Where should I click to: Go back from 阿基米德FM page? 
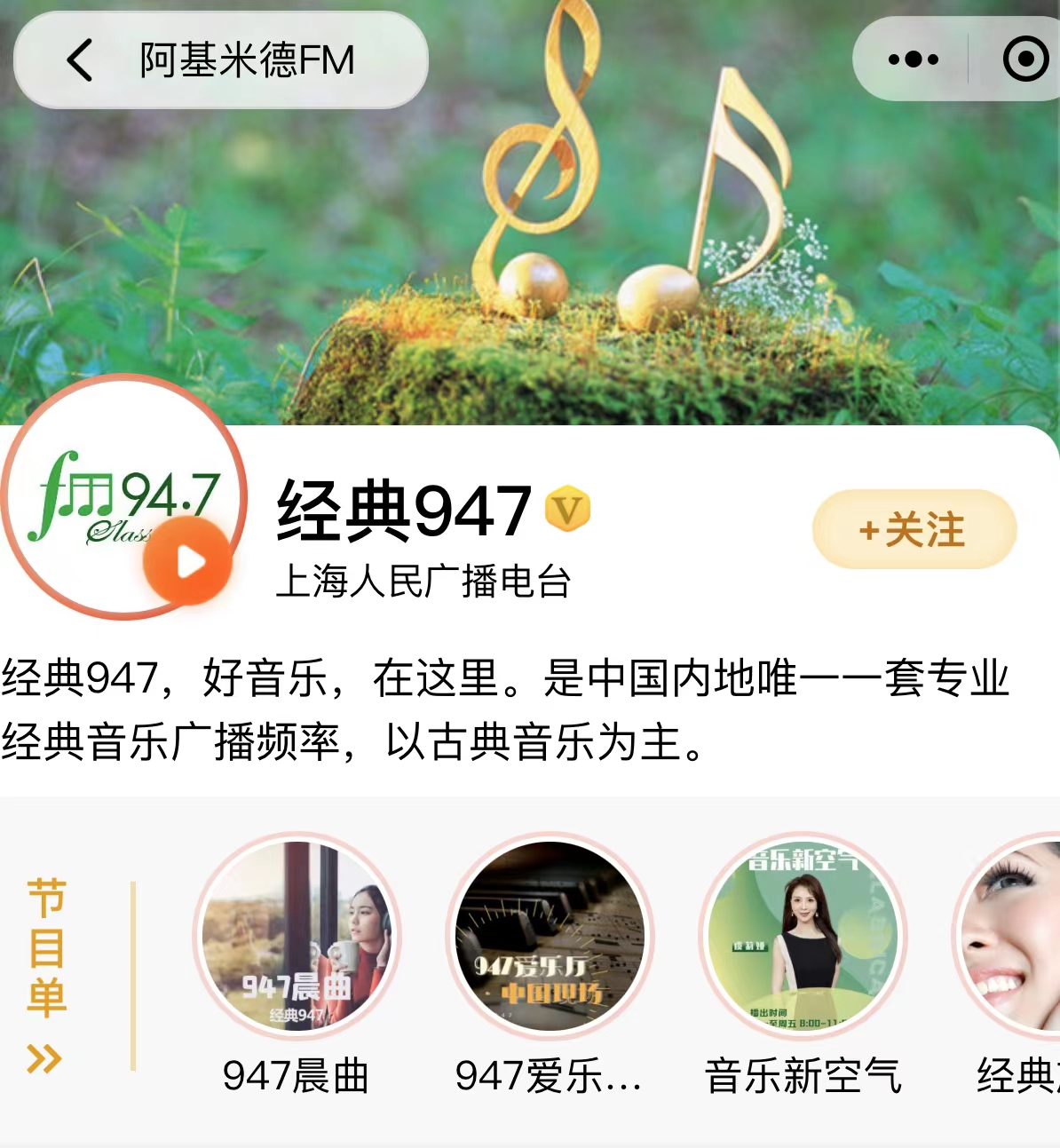80,60
